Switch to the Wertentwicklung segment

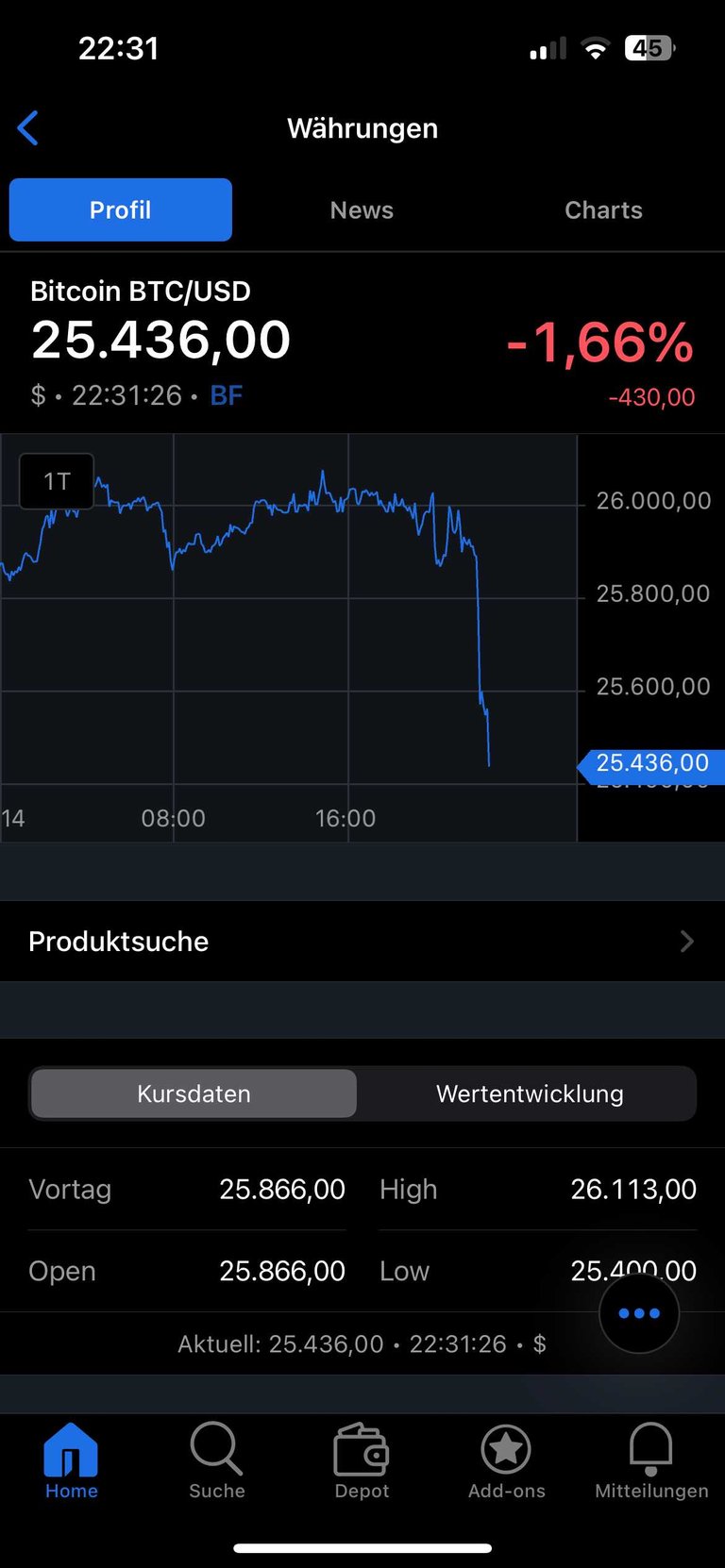point(530,1093)
